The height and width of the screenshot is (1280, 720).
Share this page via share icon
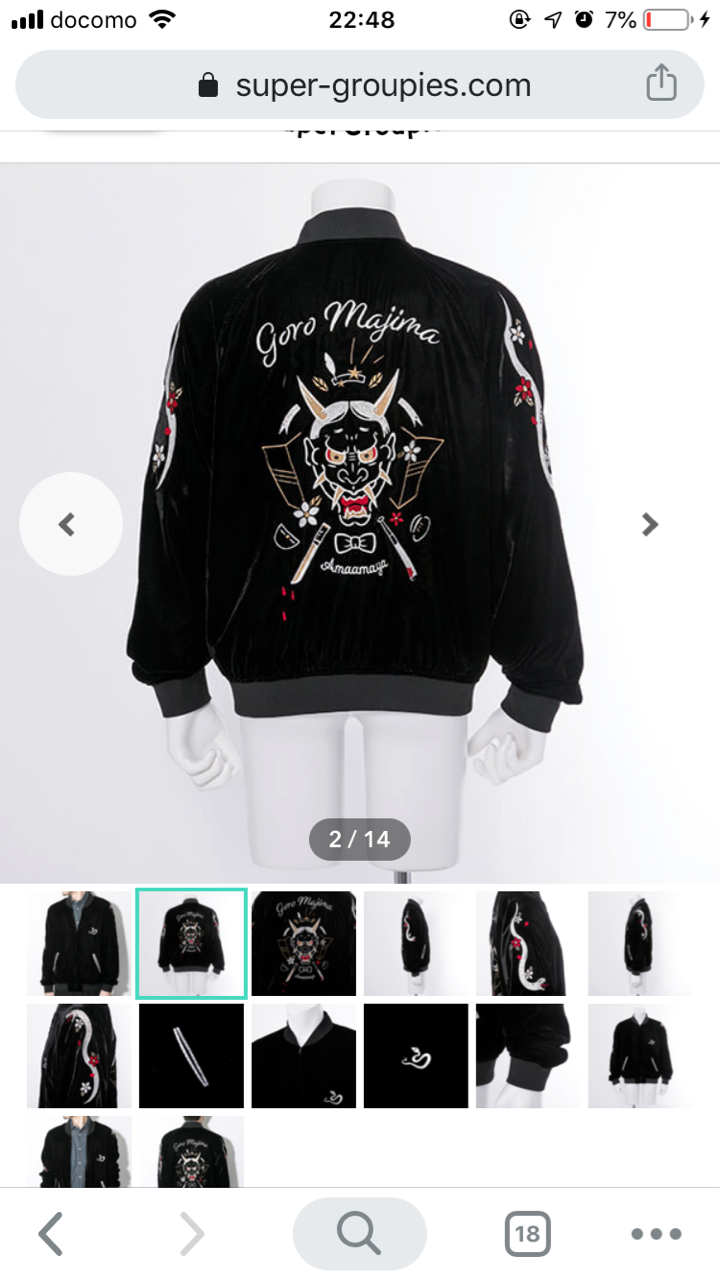661,84
